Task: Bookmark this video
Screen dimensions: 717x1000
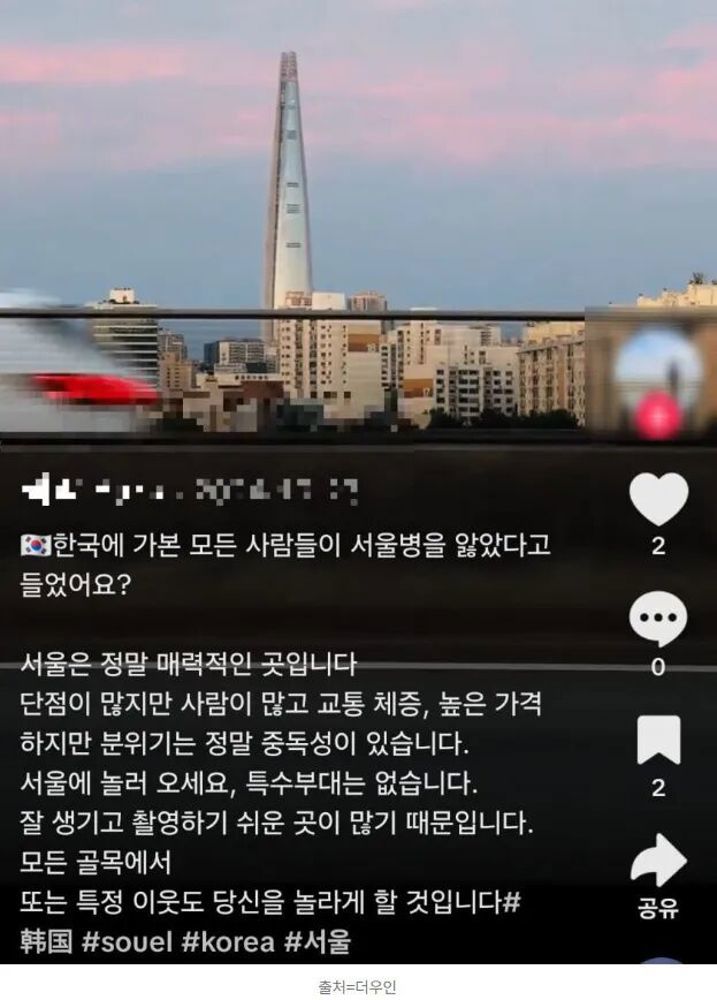Action: [x=658, y=741]
